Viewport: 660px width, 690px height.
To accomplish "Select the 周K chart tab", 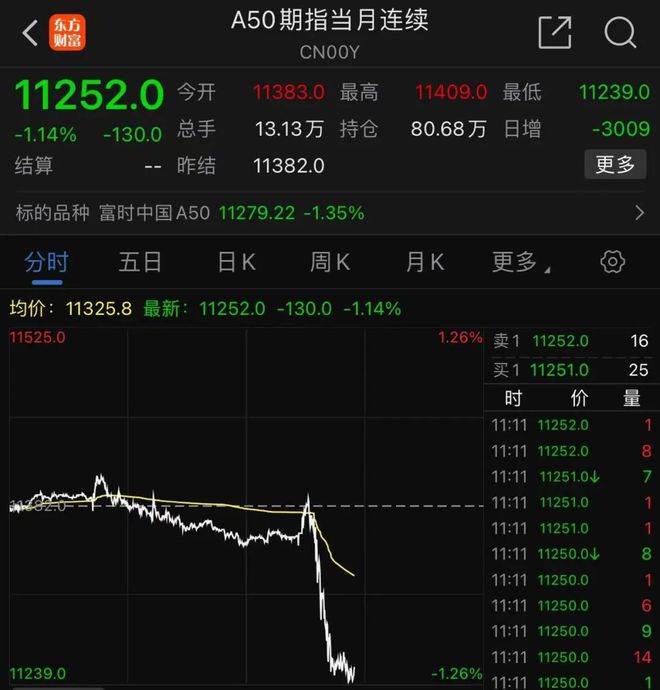I will tap(330, 262).
